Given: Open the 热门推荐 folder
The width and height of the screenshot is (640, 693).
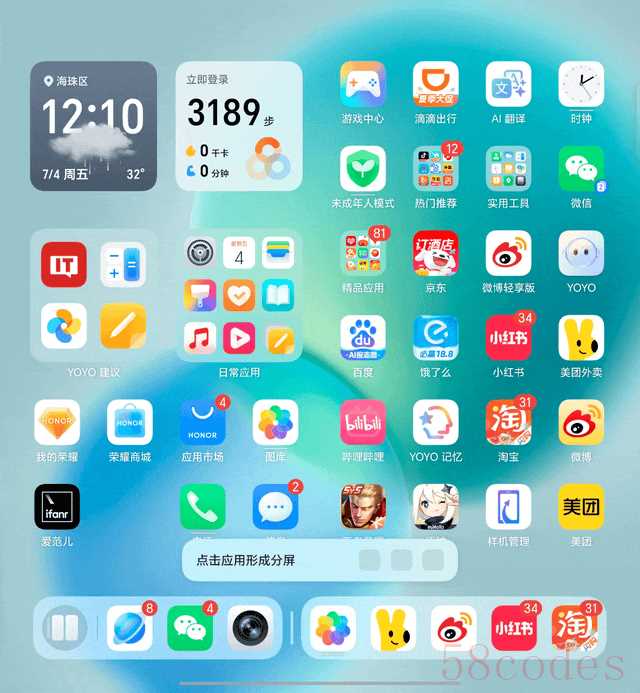Looking at the screenshot, I should tap(435, 169).
